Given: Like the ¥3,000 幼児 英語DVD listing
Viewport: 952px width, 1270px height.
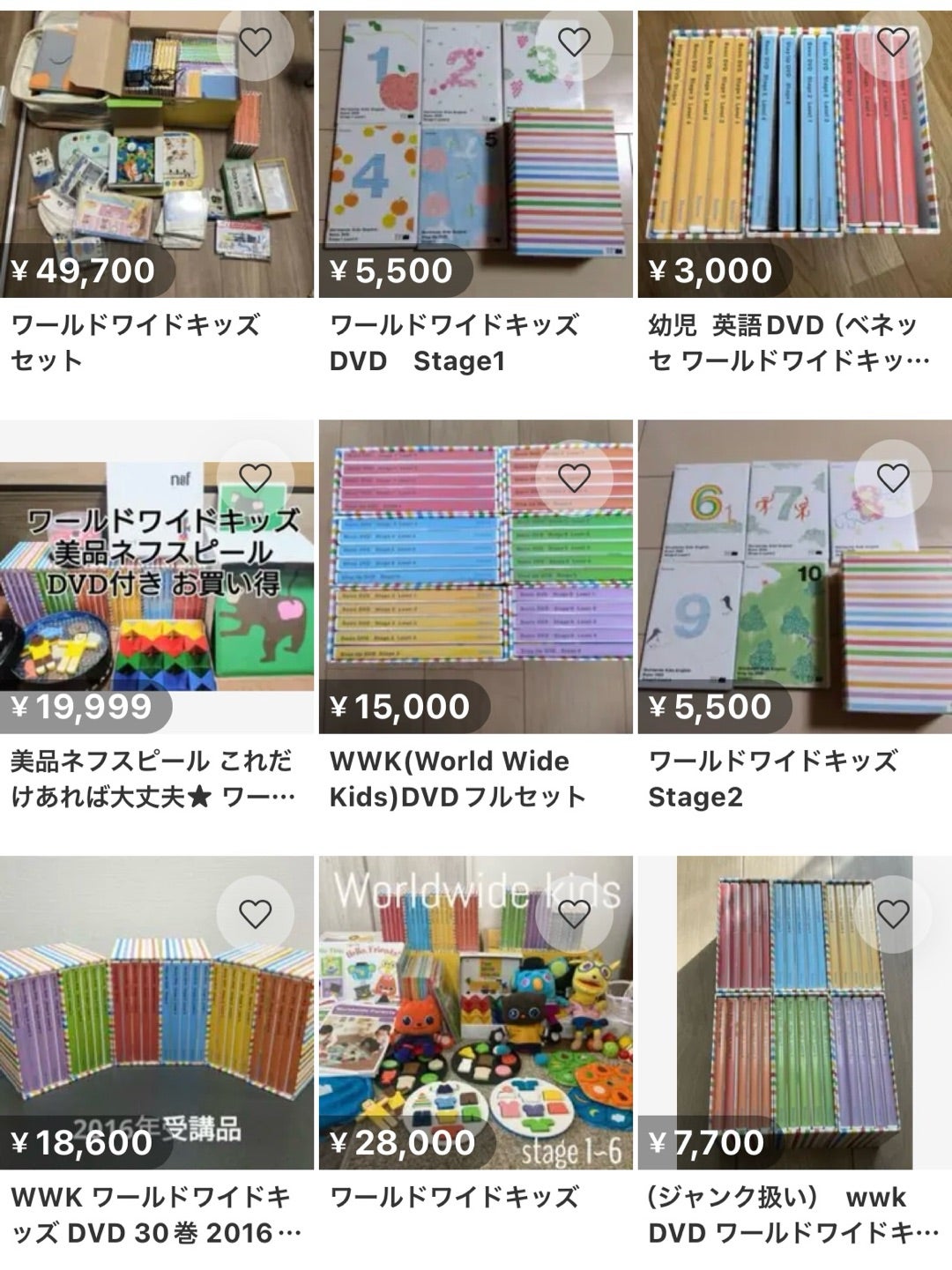Looking at the screenshot, I should coord(893,41).
